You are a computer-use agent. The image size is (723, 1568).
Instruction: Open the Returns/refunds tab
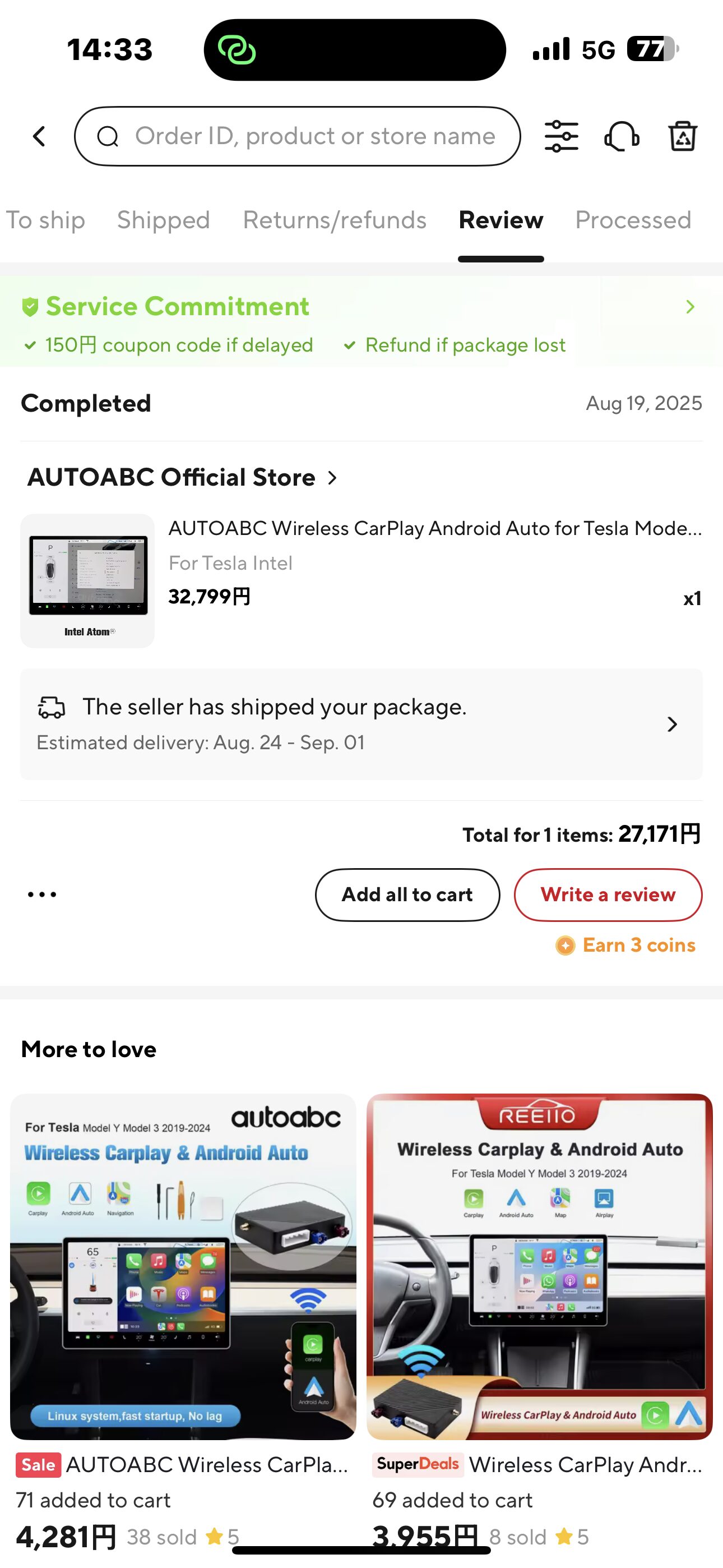tap(334, 220)
